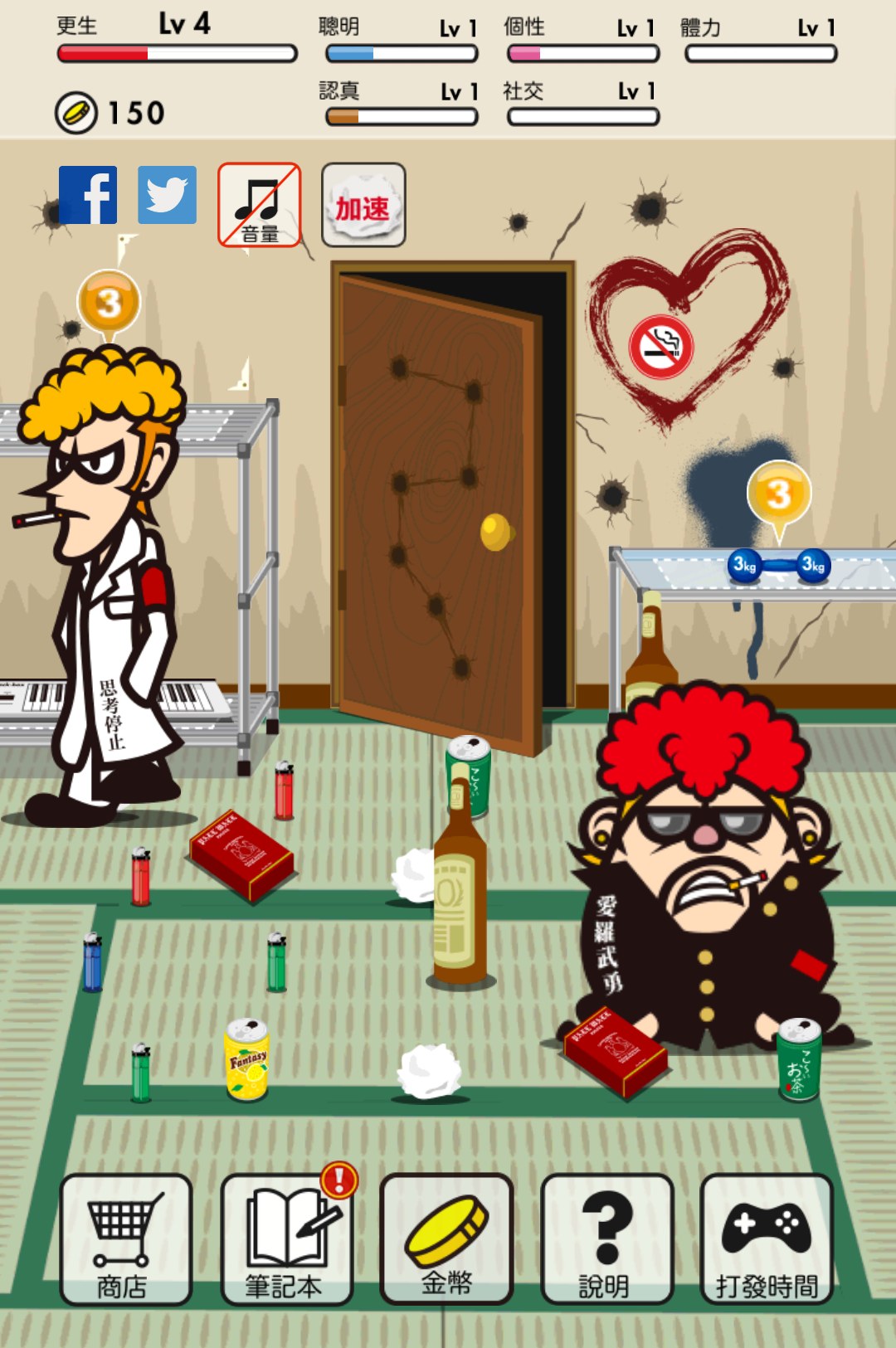The image size is (896, 1348).
Task: Share the game on Twitter
Action: (167, 195)
